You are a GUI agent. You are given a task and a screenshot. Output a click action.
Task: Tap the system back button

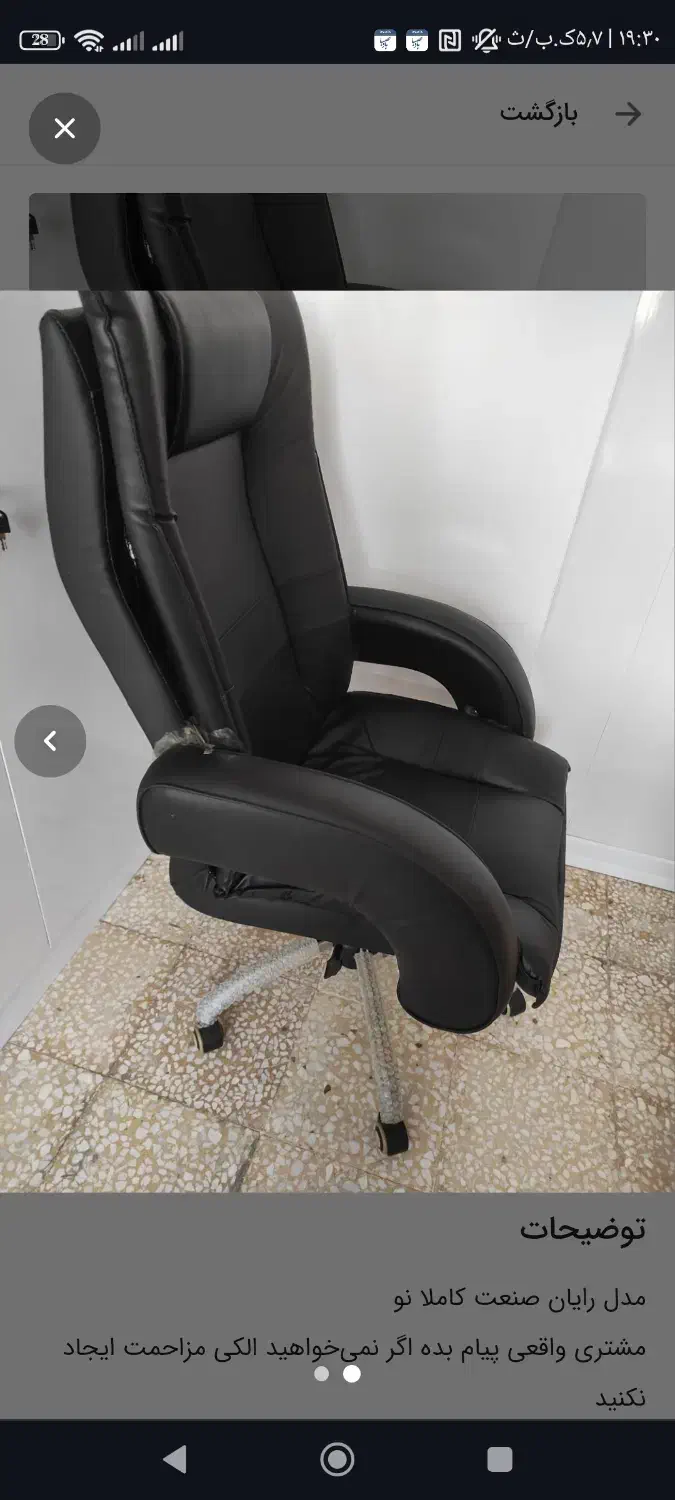click(x=175, y=1460)
